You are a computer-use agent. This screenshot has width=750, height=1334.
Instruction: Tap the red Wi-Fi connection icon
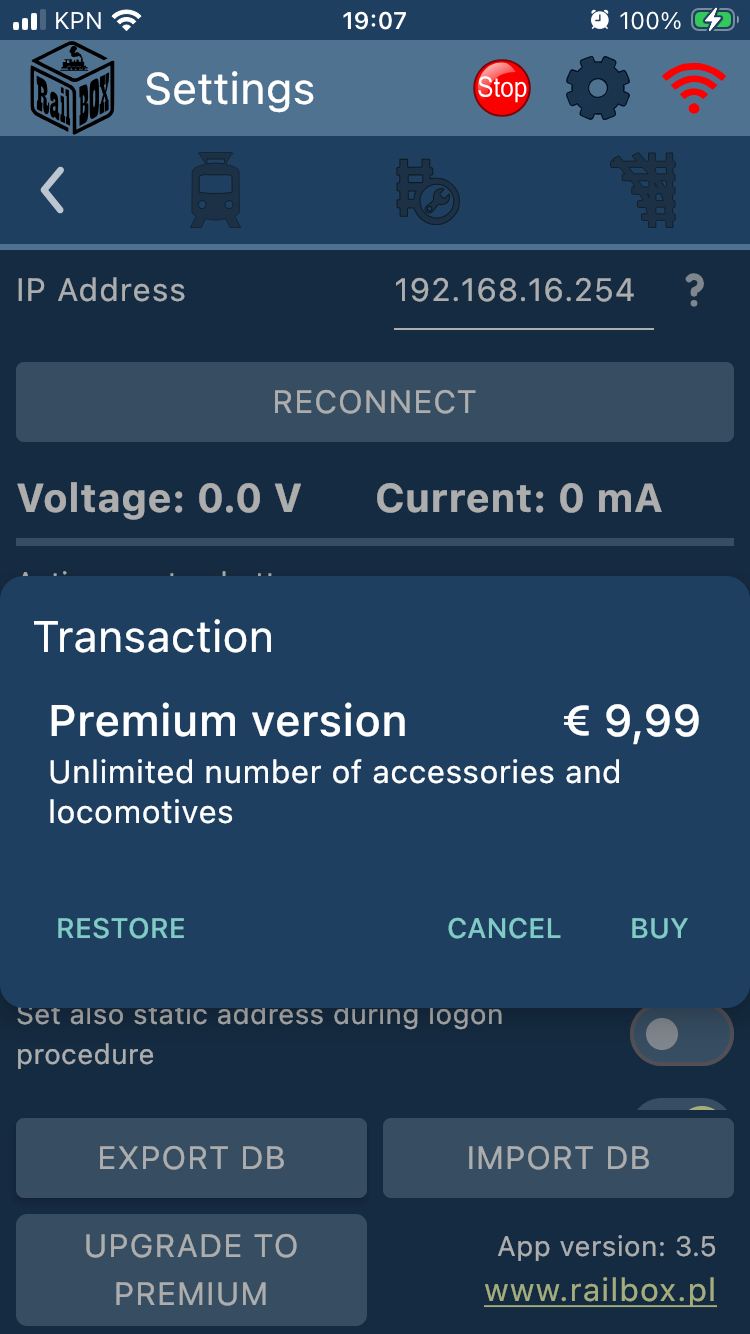click(694, 89)
